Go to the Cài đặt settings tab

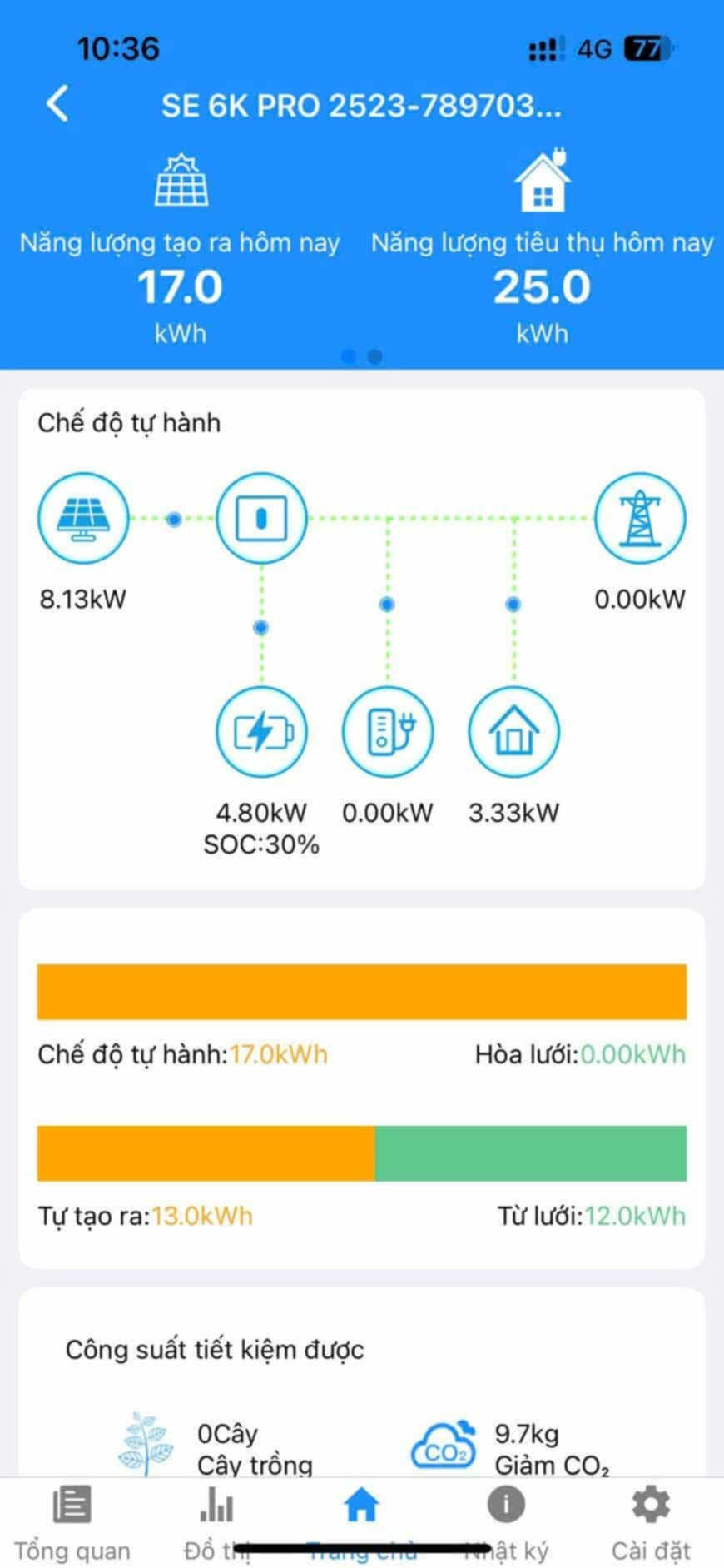tap(651, 1522)
